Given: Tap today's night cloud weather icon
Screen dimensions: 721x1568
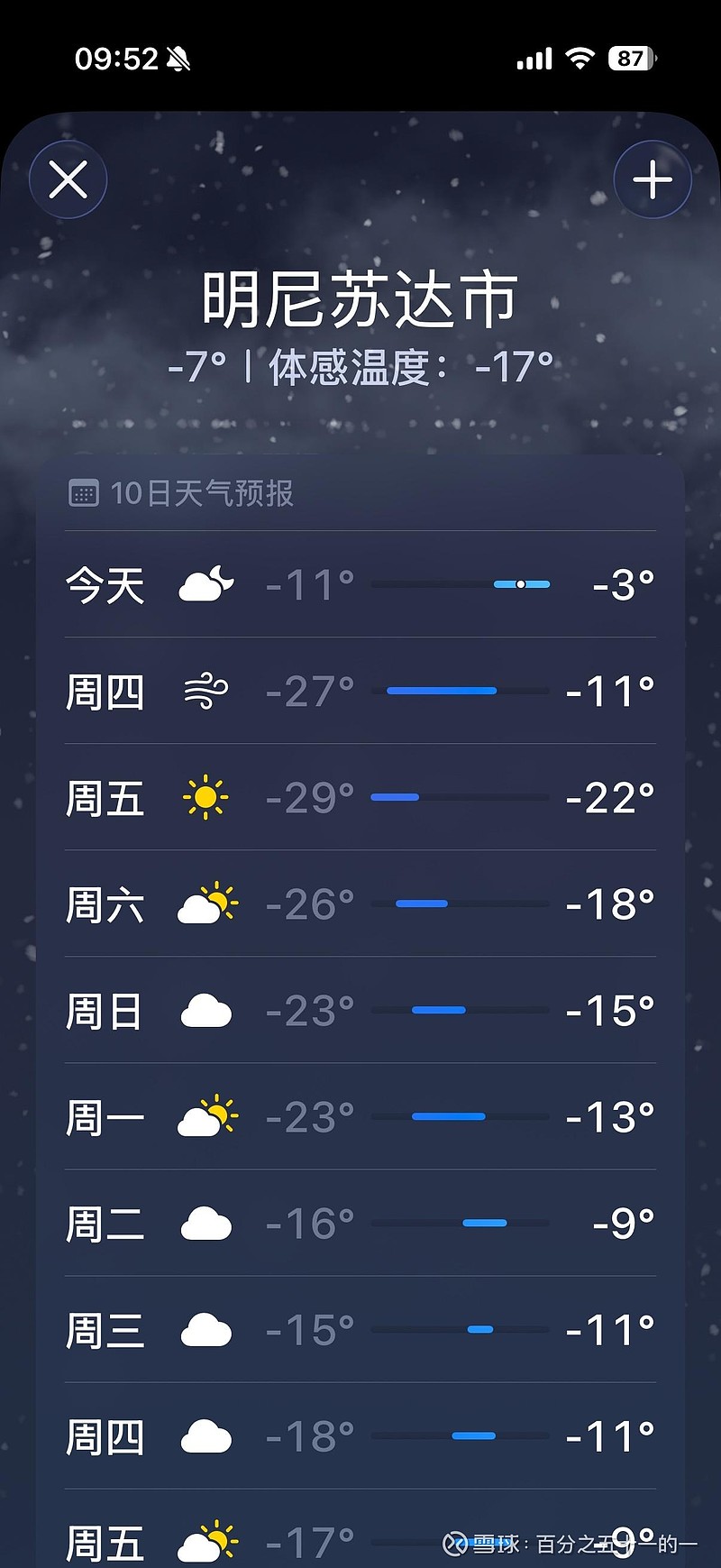Looking at the screenshot, I should pos(206,583).
